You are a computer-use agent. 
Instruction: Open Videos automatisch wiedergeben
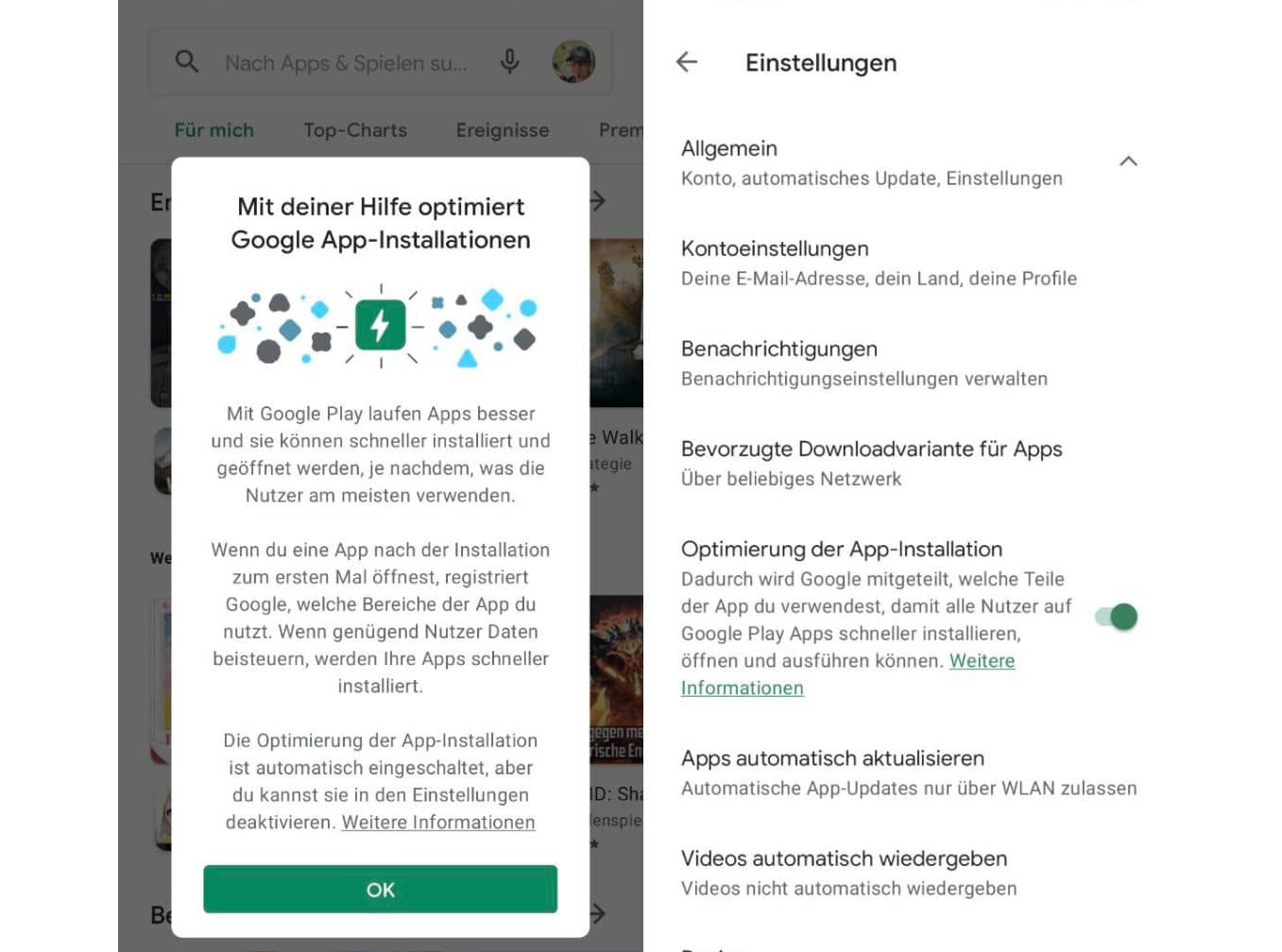pyautogui.click(x=847, y=872)
